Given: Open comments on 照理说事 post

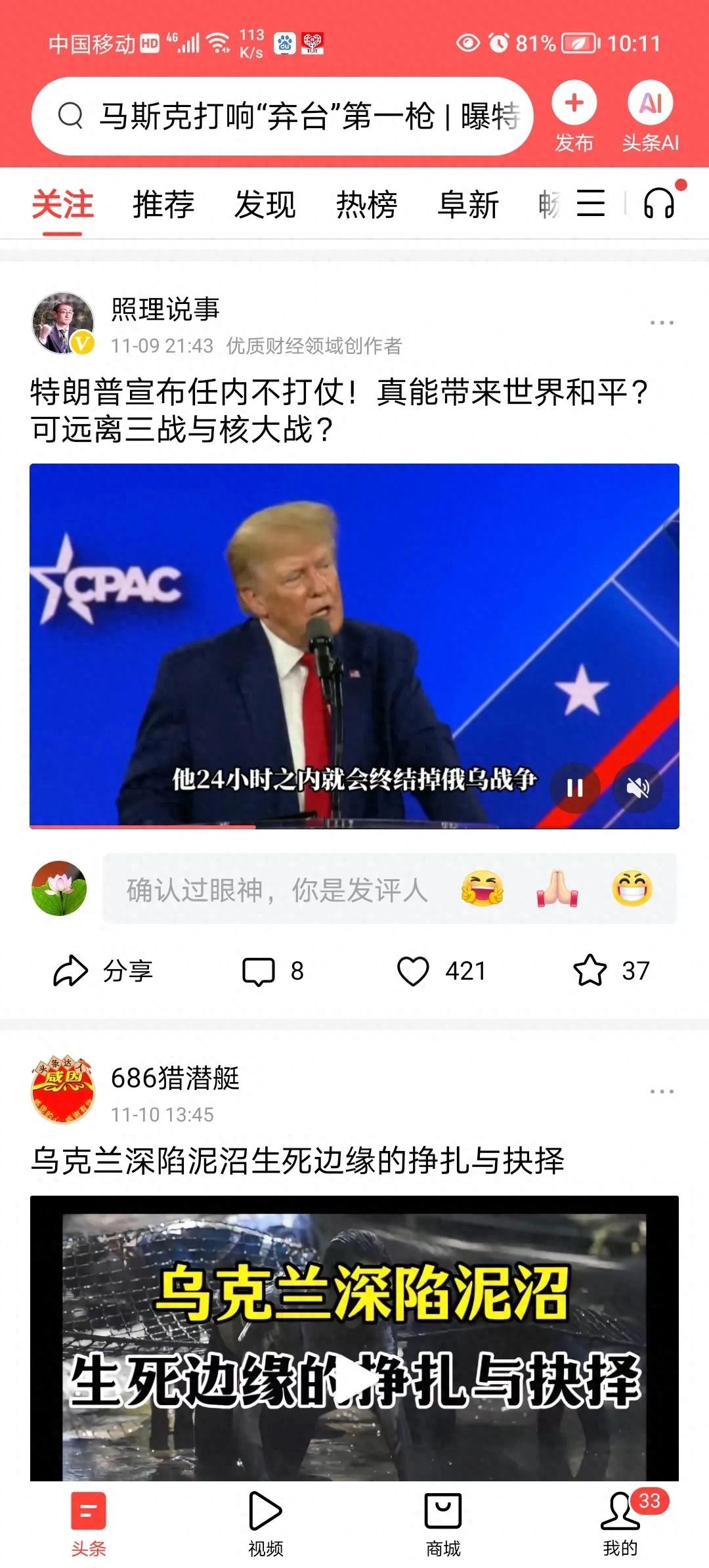Looking at the screenshot, I should (272, 971).
